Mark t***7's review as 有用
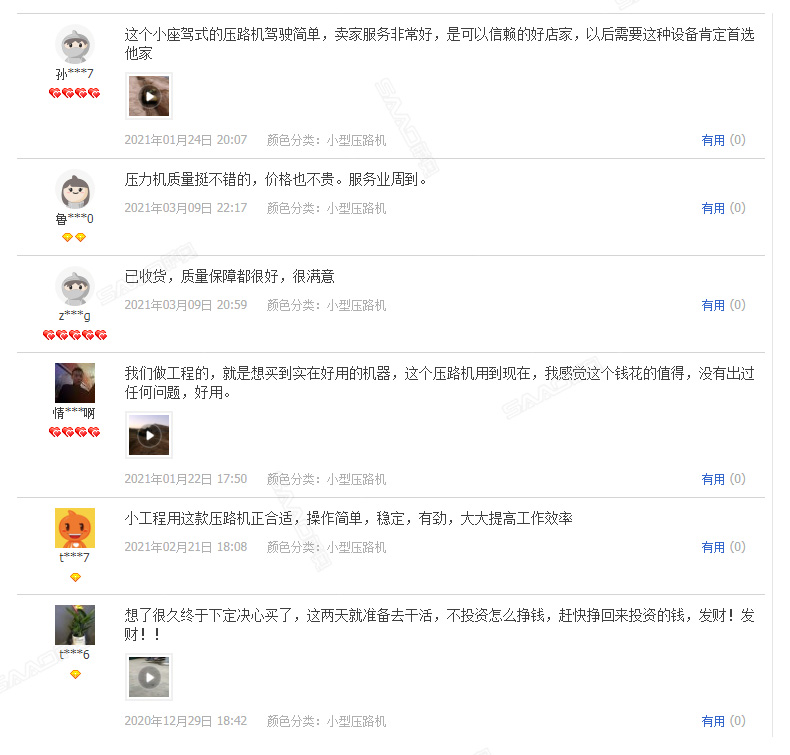 coord(713,548)
